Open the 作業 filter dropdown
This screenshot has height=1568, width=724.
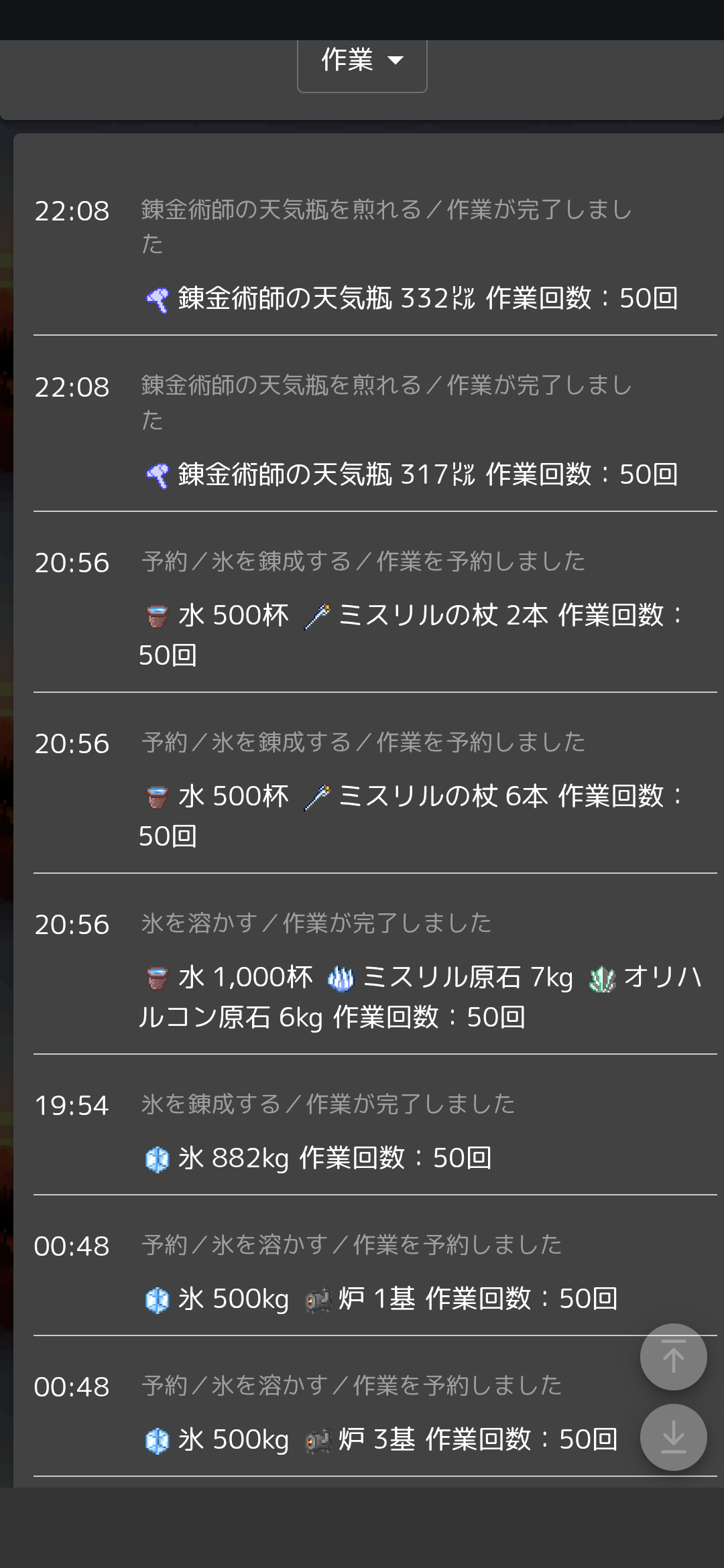coord(362,64)
